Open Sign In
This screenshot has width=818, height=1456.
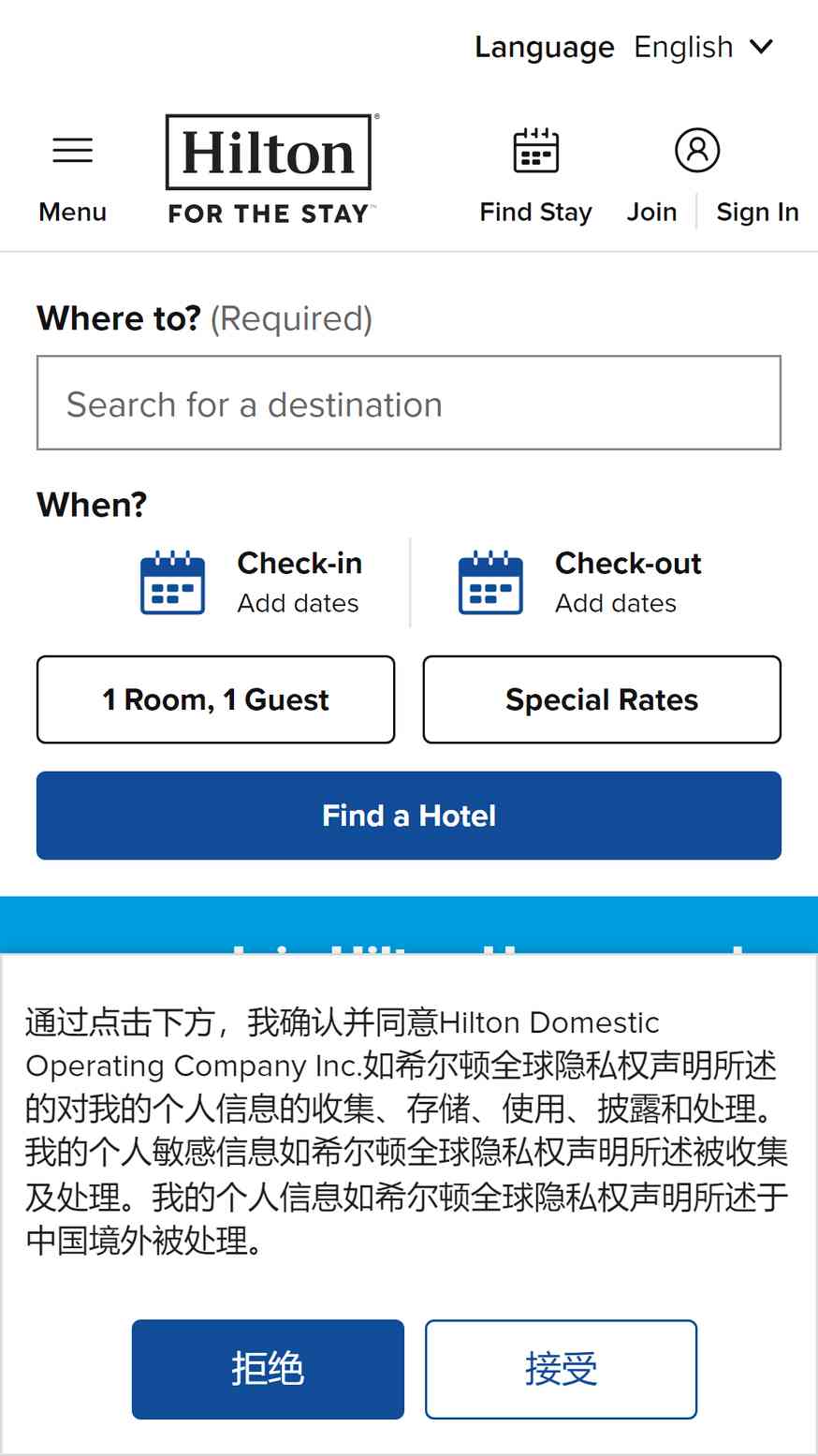757,212
